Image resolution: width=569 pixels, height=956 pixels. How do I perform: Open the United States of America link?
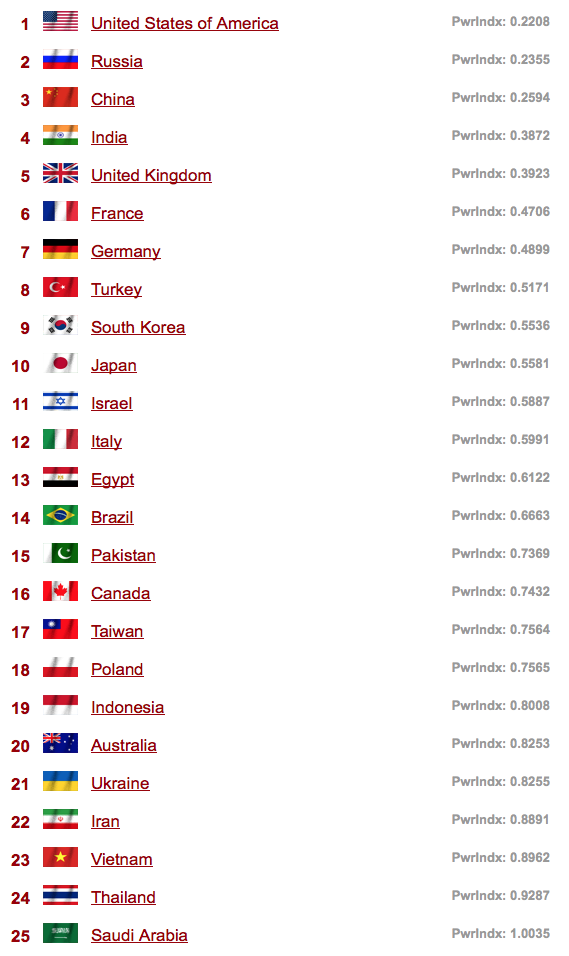point(185,23)
